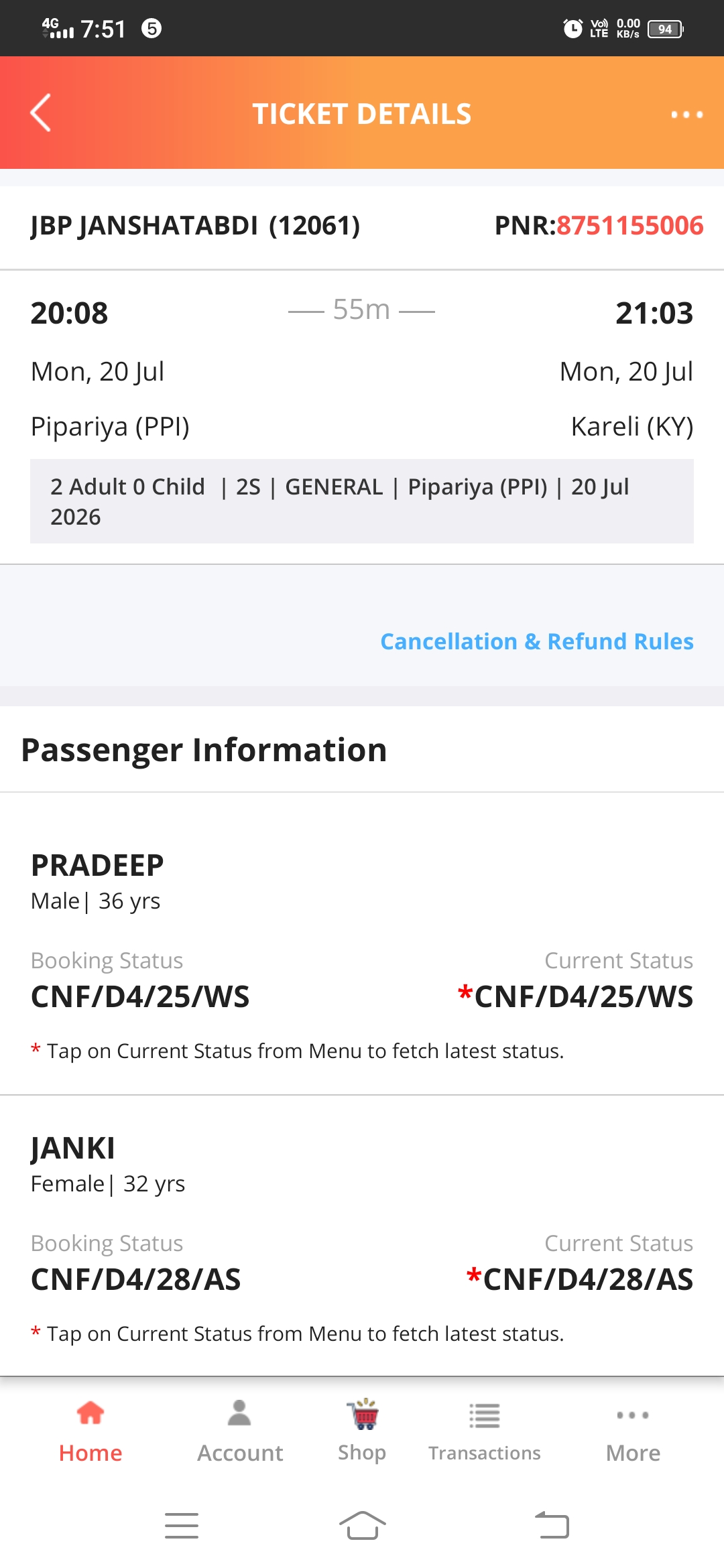This screenshot has width=724, height=1568.
Task: Switch to the Home tab
Action: 90,1431
